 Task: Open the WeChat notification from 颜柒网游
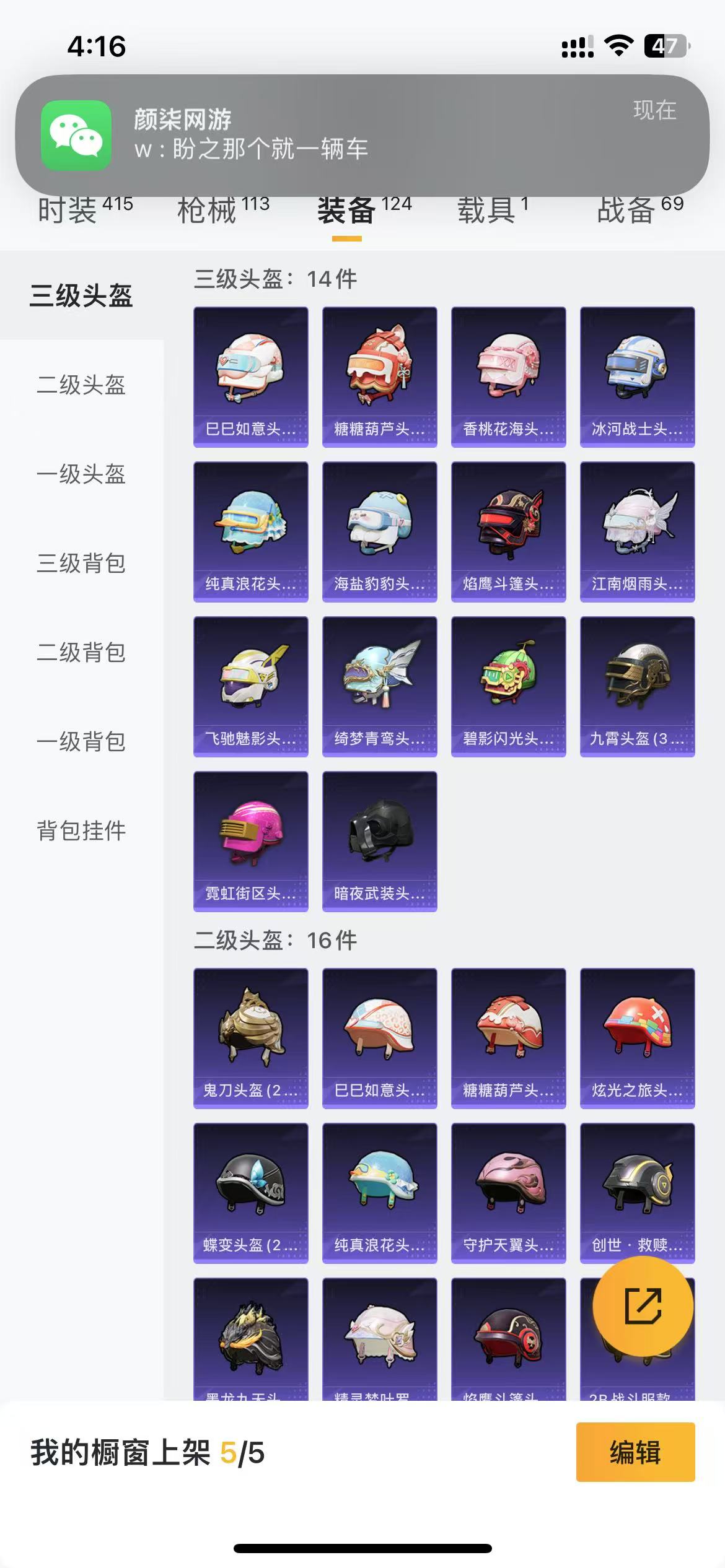click(x=362, y=135)
